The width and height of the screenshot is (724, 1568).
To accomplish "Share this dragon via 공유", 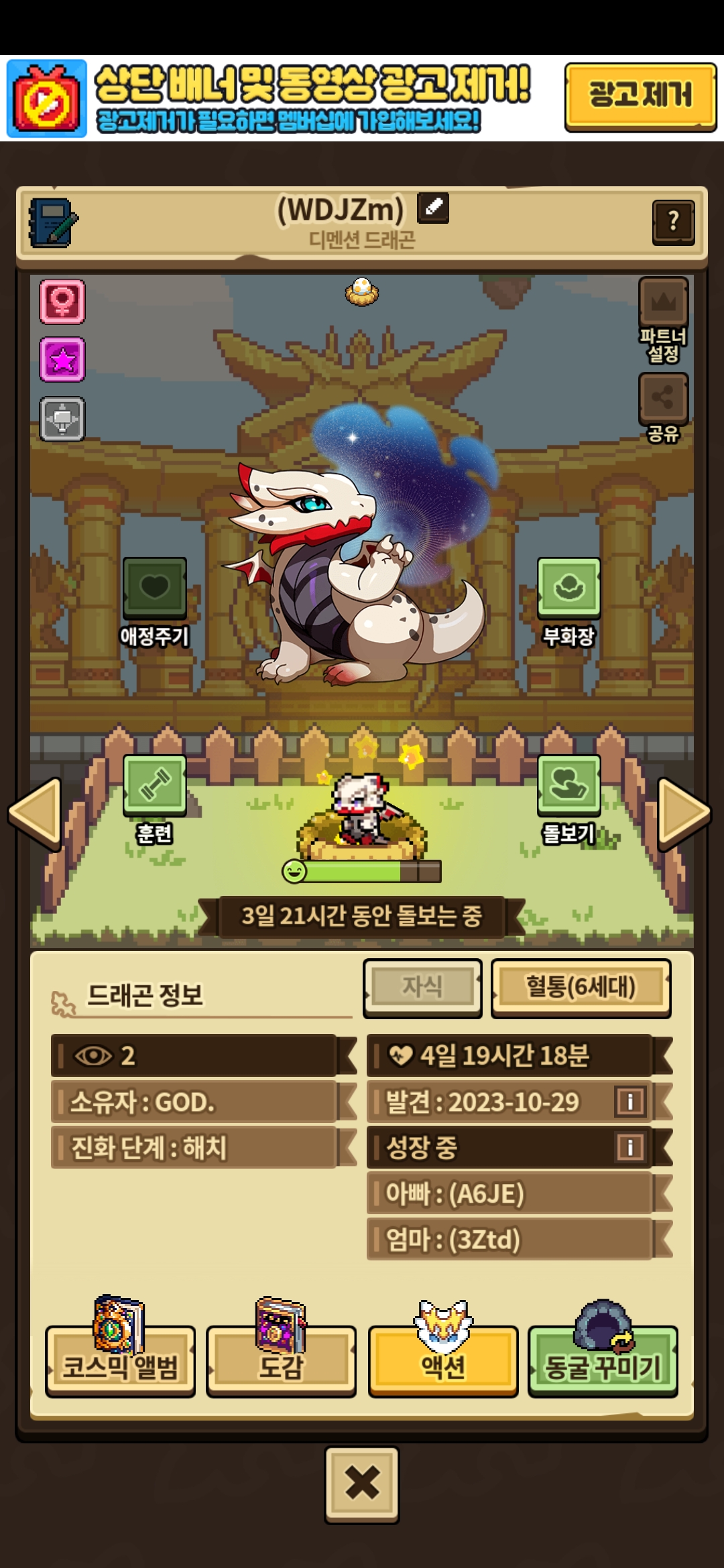I will 664,408.
